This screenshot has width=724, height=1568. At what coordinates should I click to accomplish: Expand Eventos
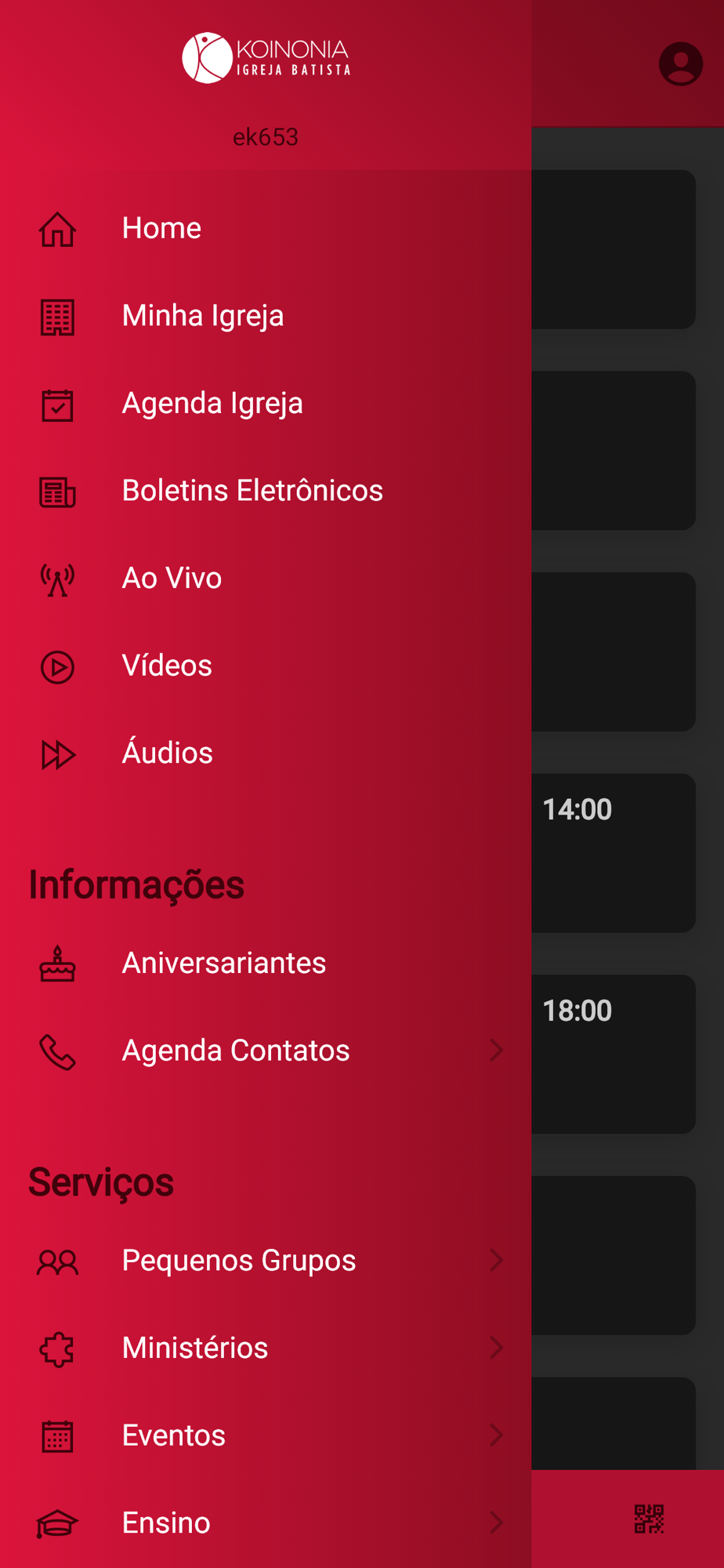pyautogui.click(x=266, y=1436)
